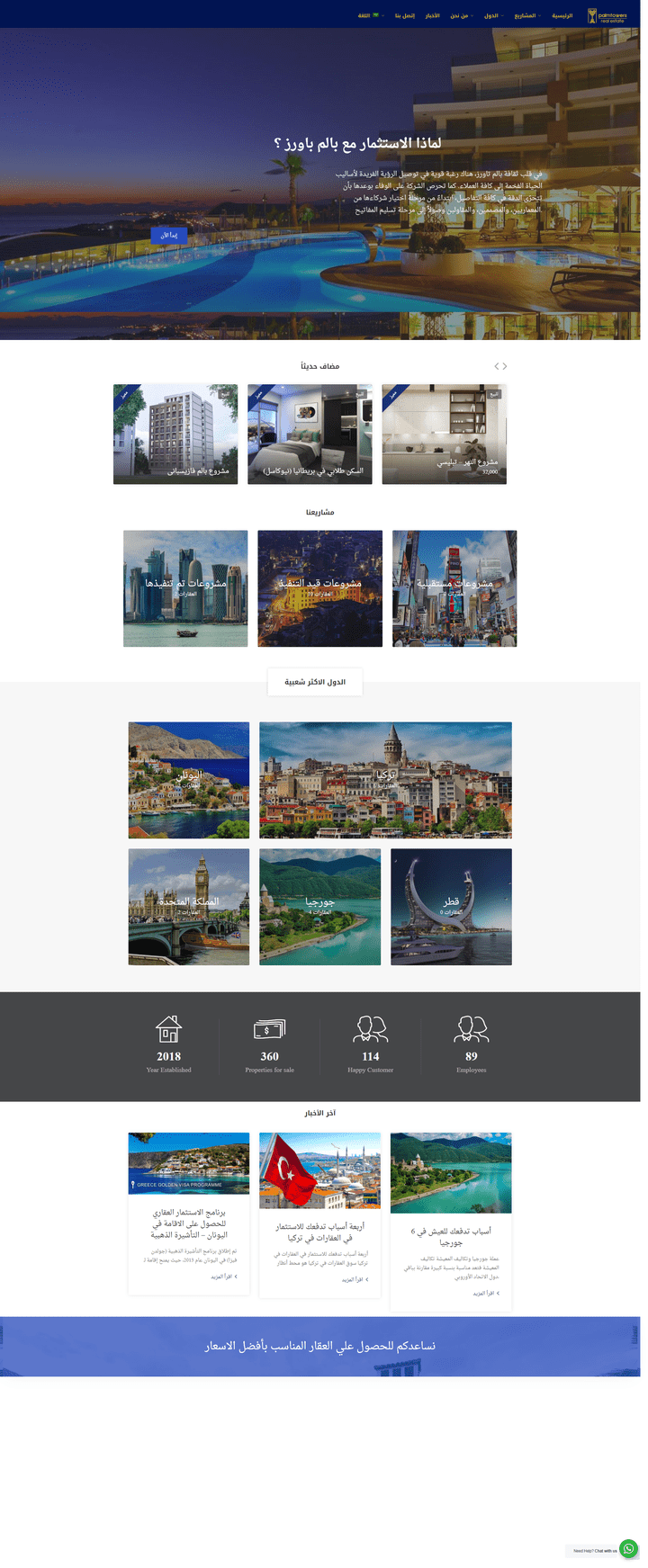
Task: Open the الرئيسية home menu
Action: [562, 15]
